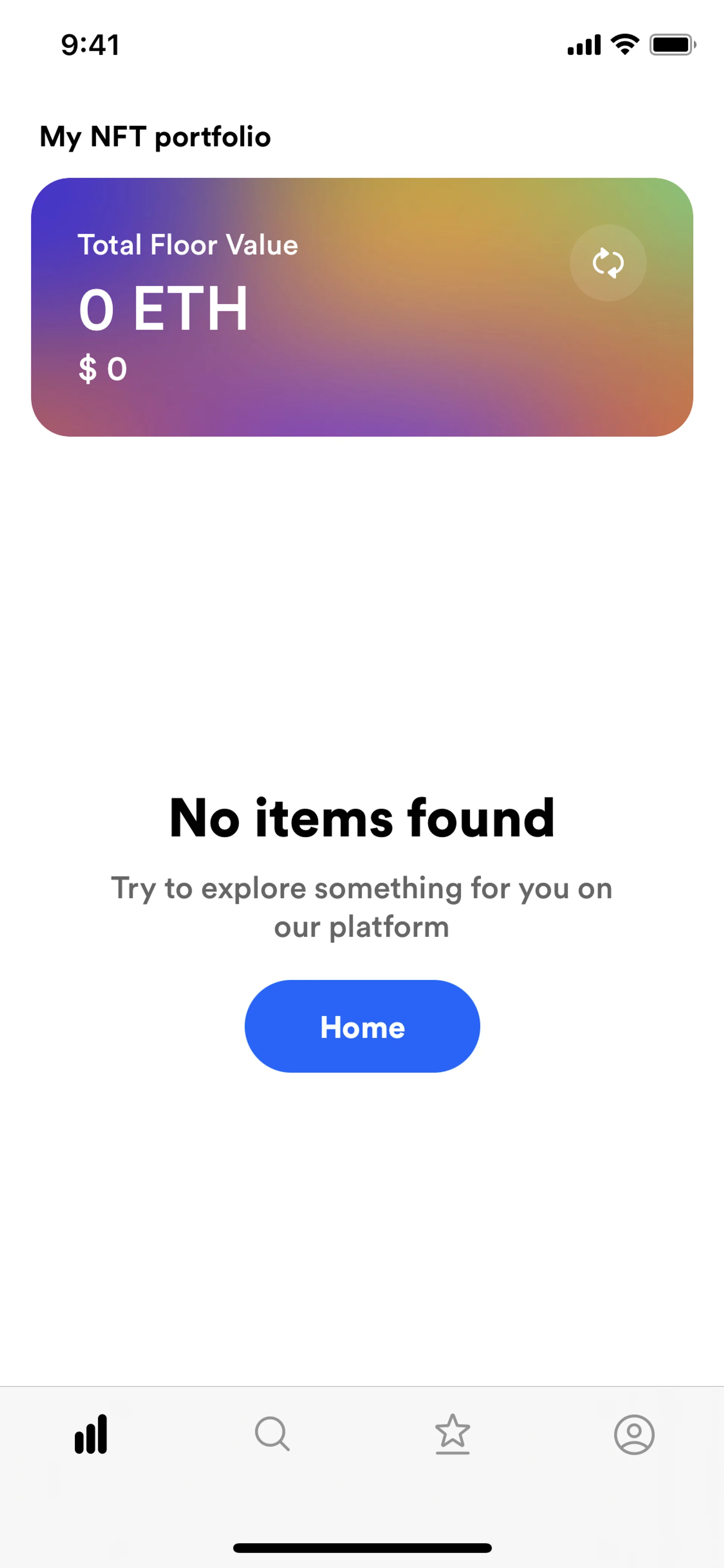Go to the profile tab

[x=634, y=1434]
